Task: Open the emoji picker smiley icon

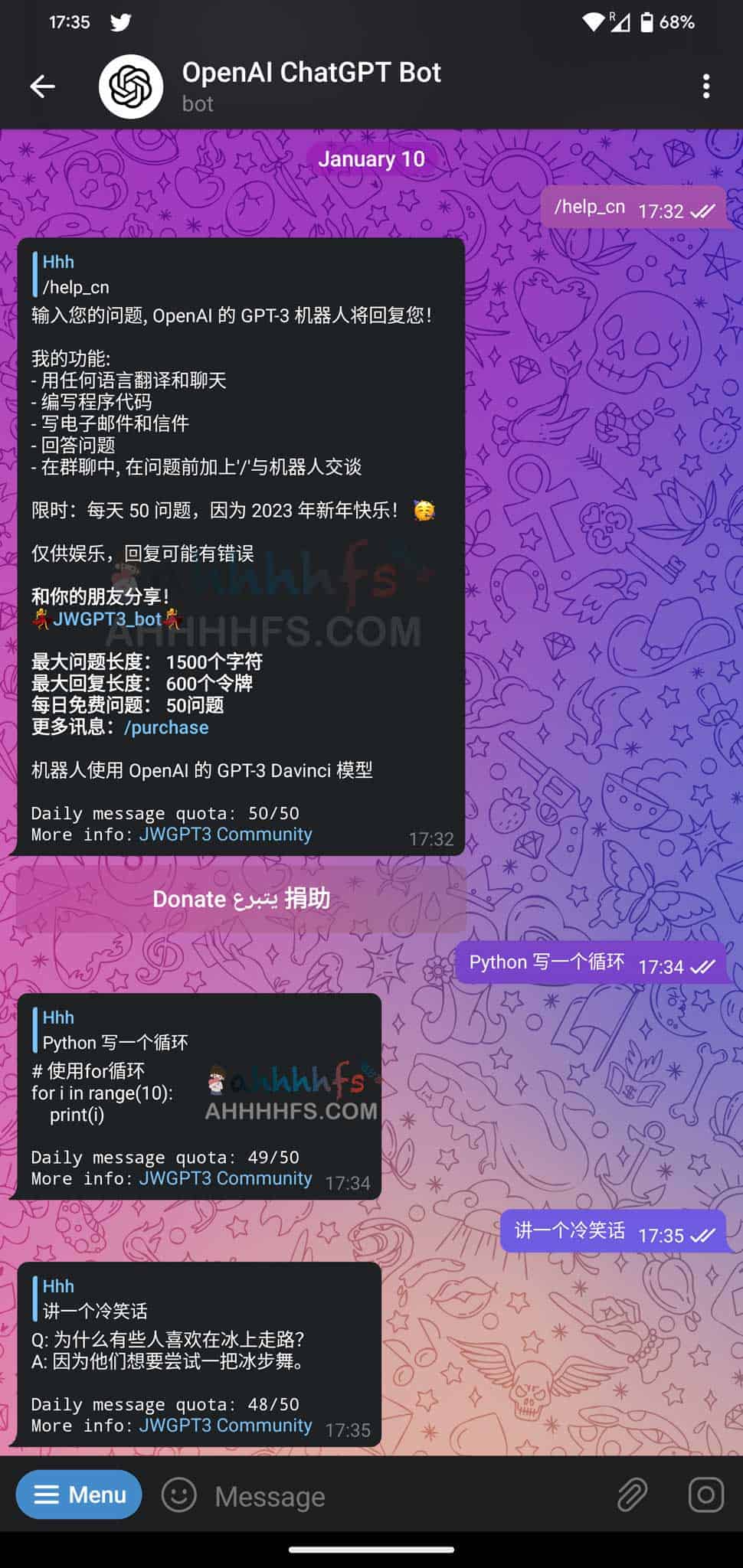Action: tap(181, 1494)
